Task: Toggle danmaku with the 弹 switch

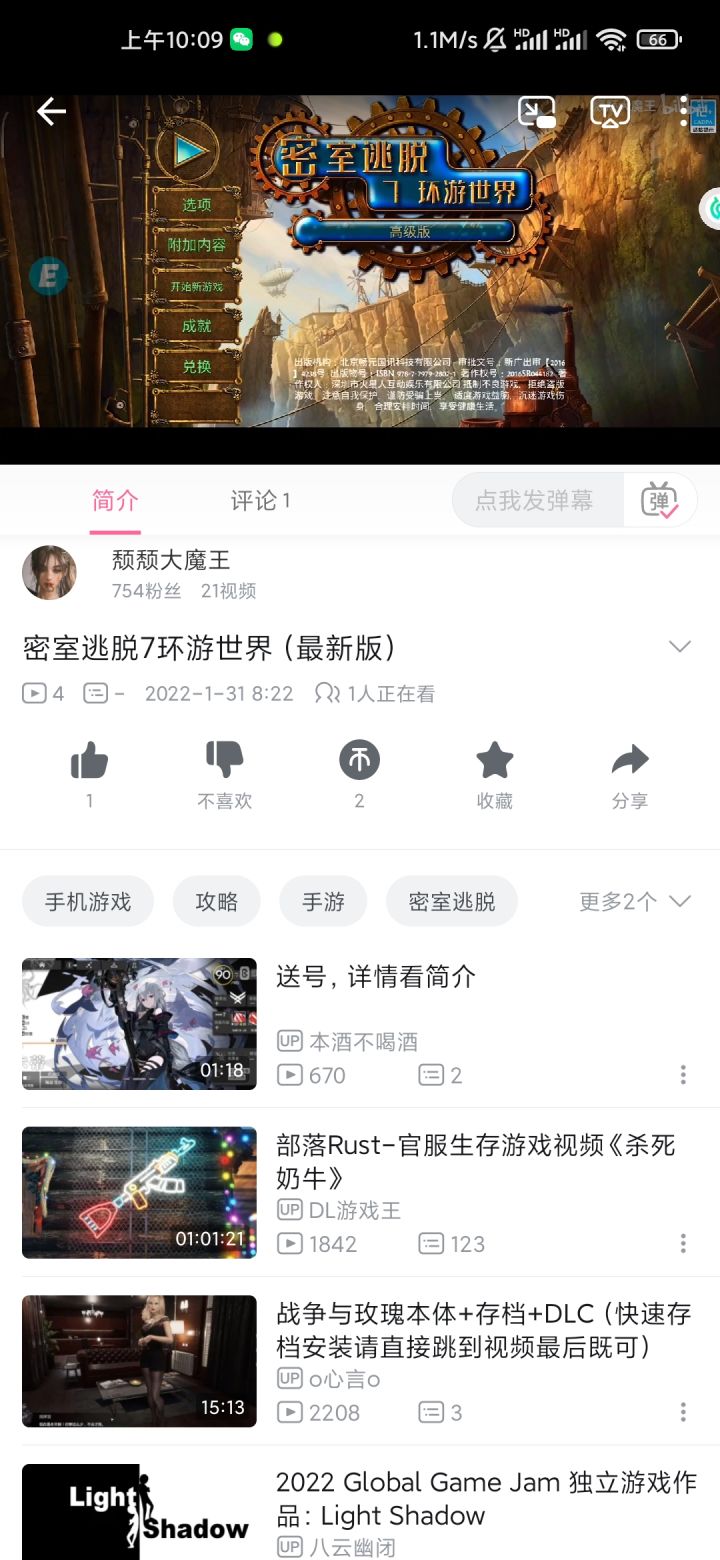Action: (659, 499)
